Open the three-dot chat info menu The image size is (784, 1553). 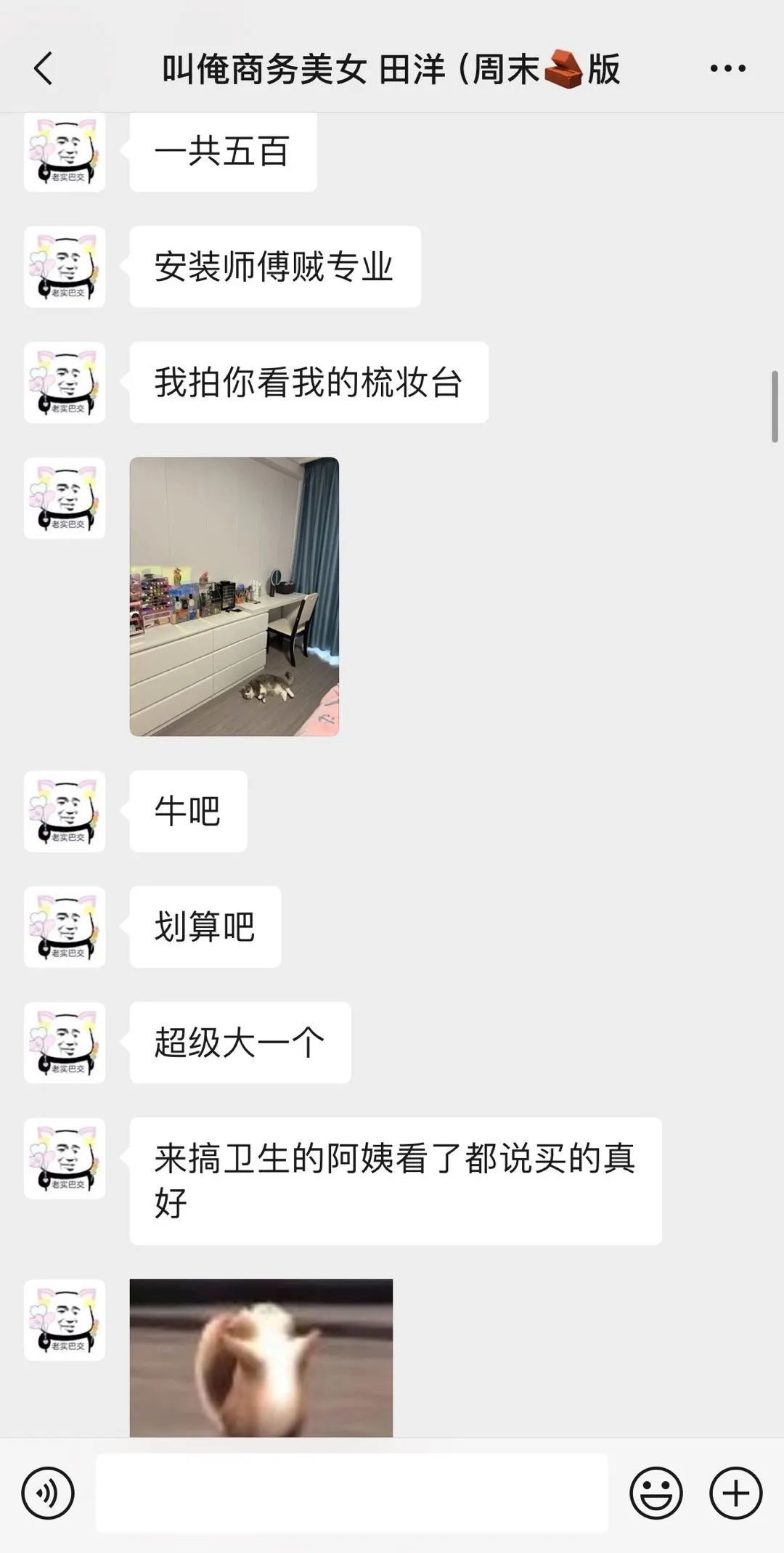727,69
